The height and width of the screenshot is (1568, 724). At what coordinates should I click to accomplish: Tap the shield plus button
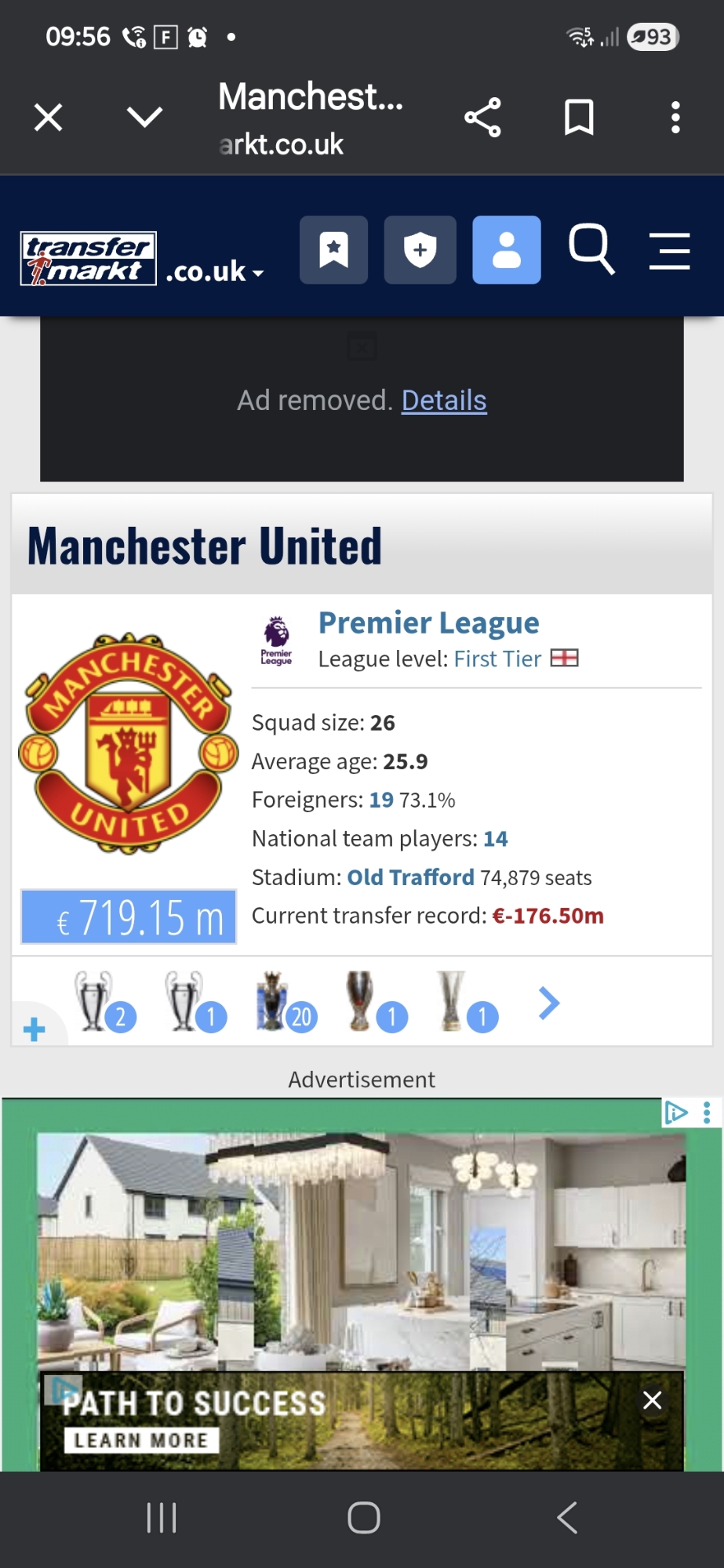(x=420, y=249)
